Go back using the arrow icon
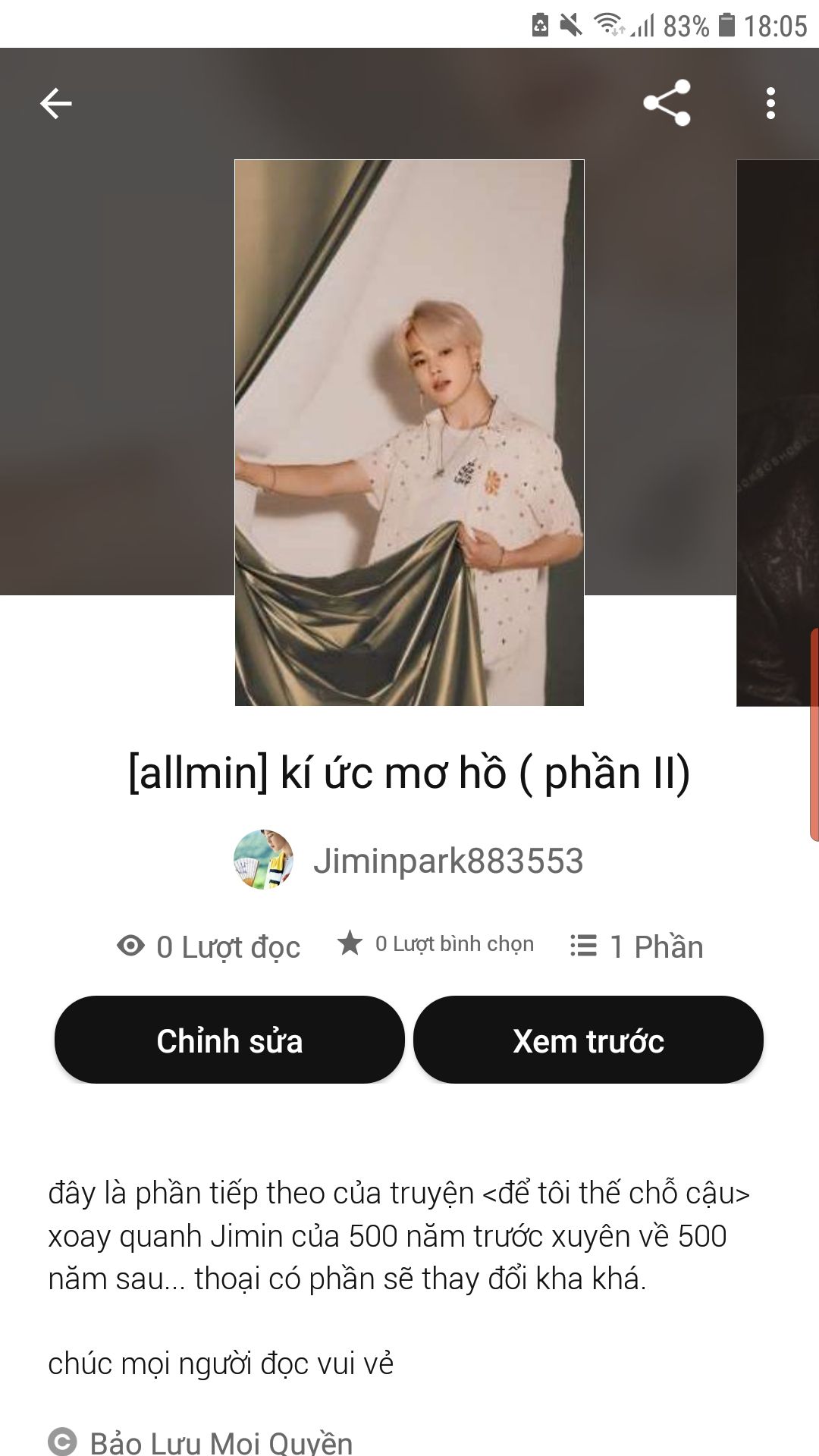Viewport: 819px width, 1456px height. pyautogui.click(x=55, y=103)
